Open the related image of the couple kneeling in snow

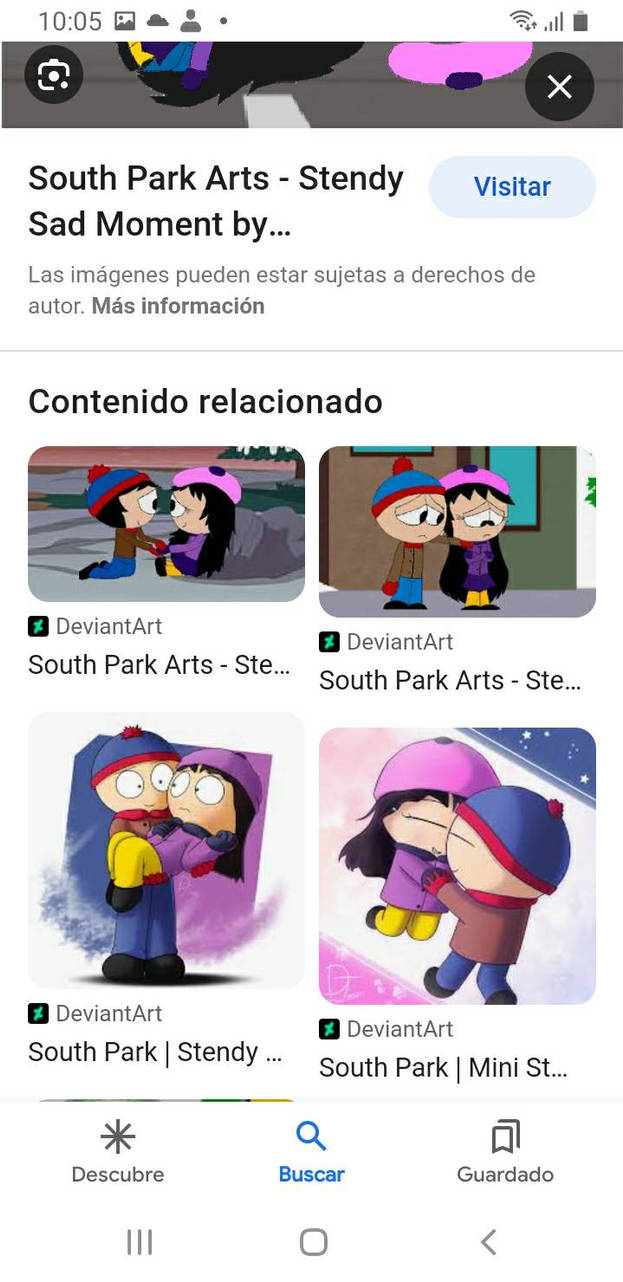[x=166, y=523]
